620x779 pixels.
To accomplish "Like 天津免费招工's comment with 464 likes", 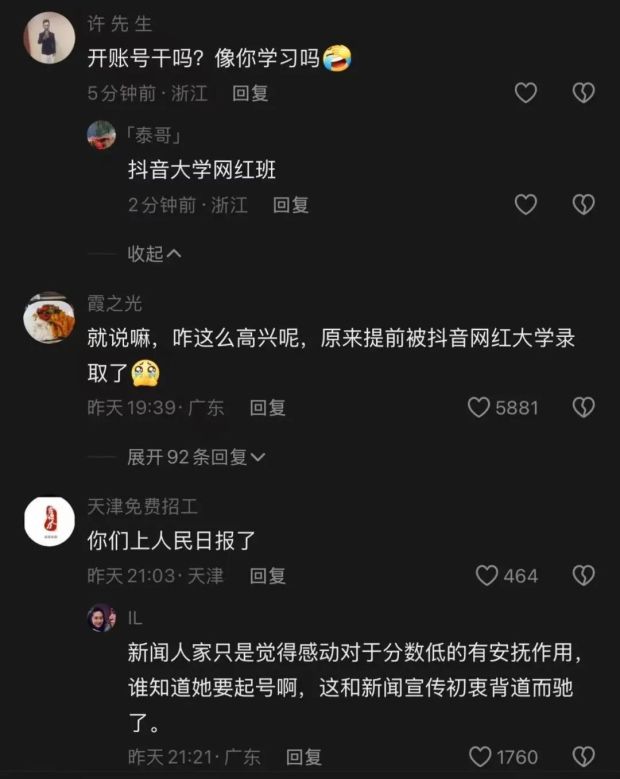I will click(507, 576).
